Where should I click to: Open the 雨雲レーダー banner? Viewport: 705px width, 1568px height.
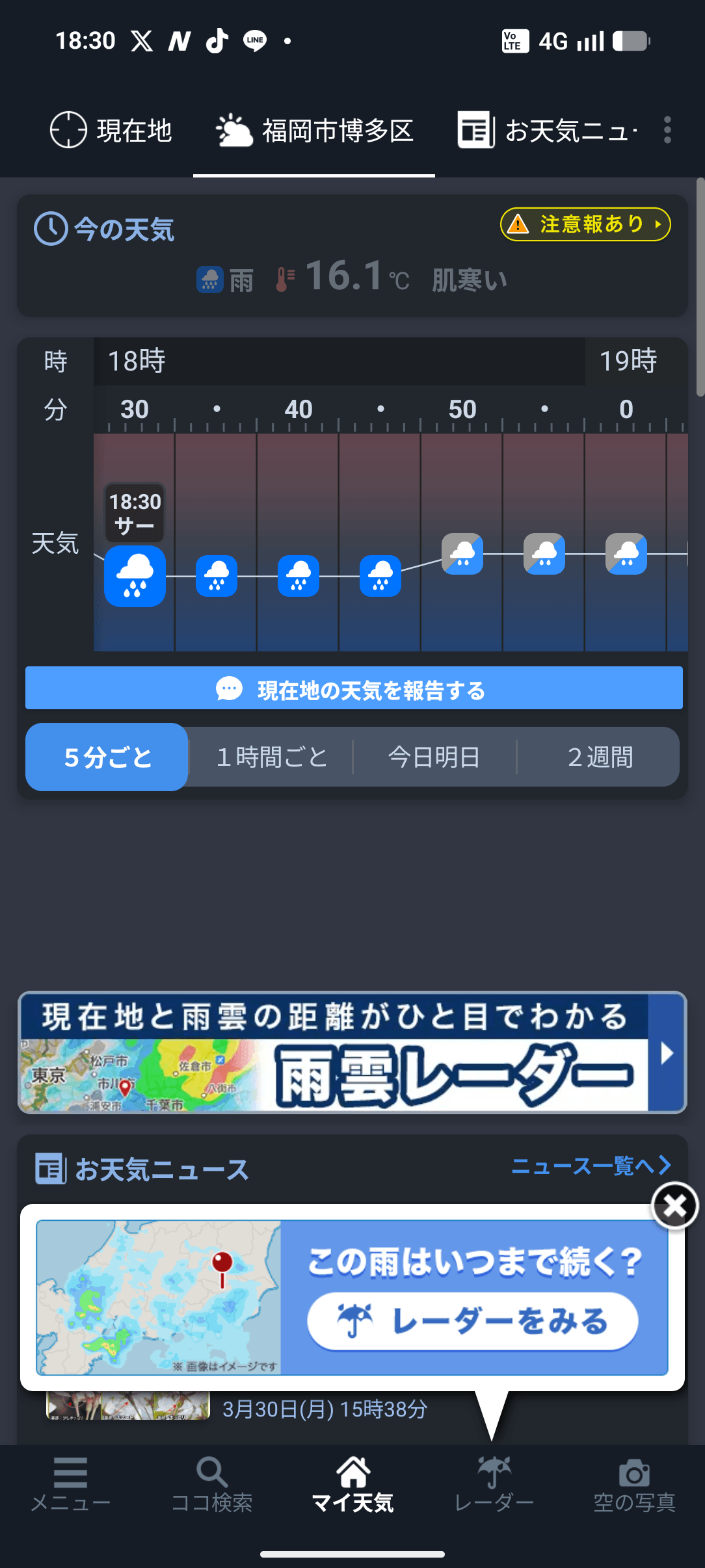tap(352, 1052)
